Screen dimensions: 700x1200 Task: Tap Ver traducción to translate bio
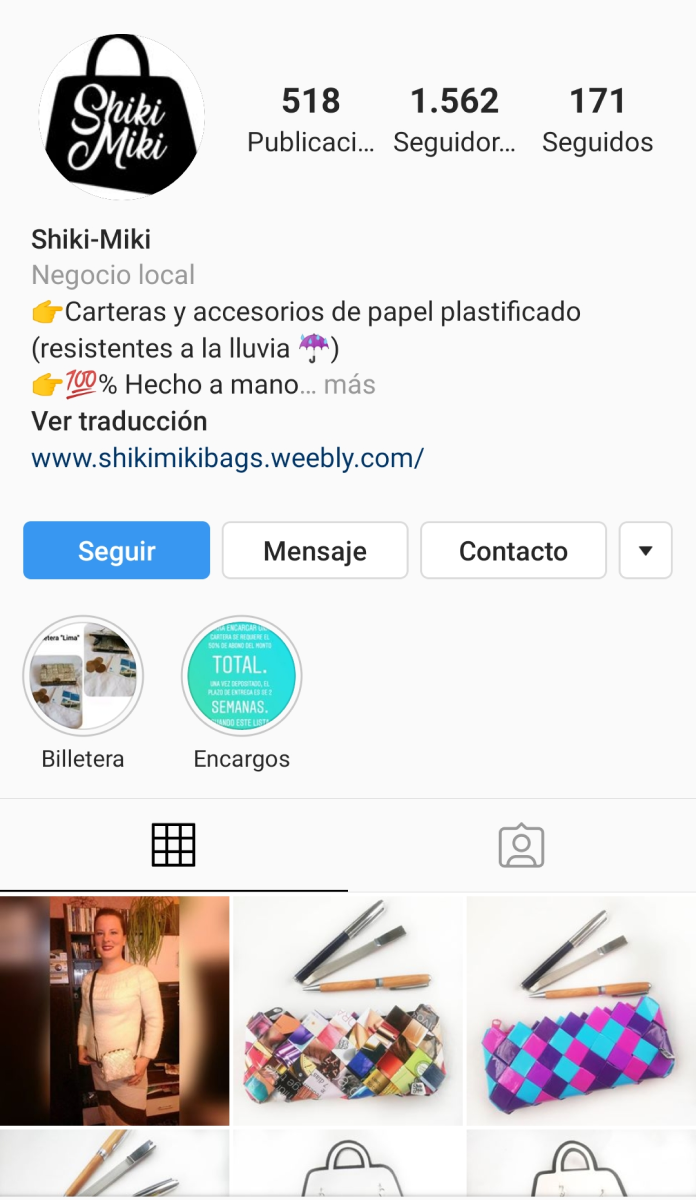(x=119, y=421)
